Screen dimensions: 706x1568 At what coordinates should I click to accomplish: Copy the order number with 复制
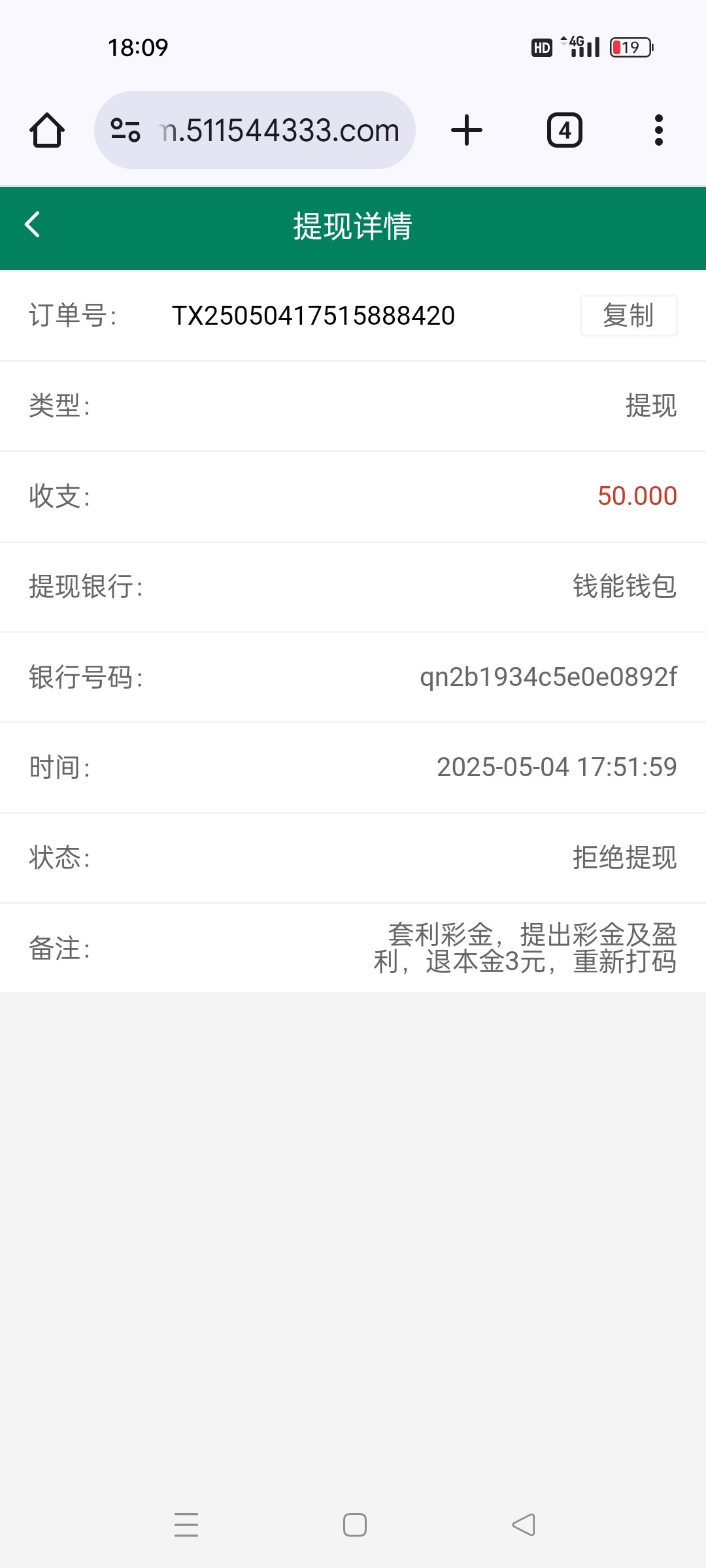(x=628, y=316)
